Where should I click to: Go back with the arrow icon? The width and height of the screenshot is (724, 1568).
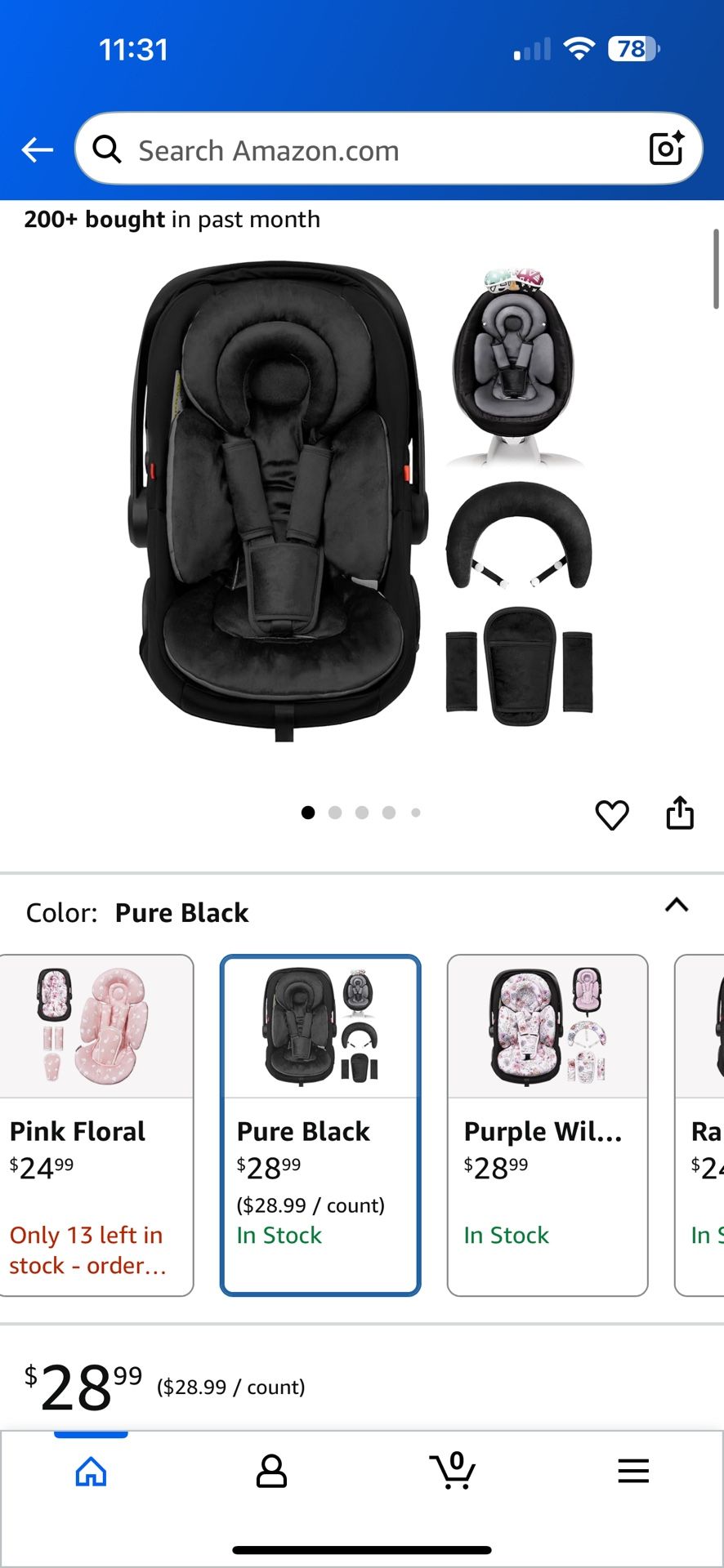coord(37,149)
